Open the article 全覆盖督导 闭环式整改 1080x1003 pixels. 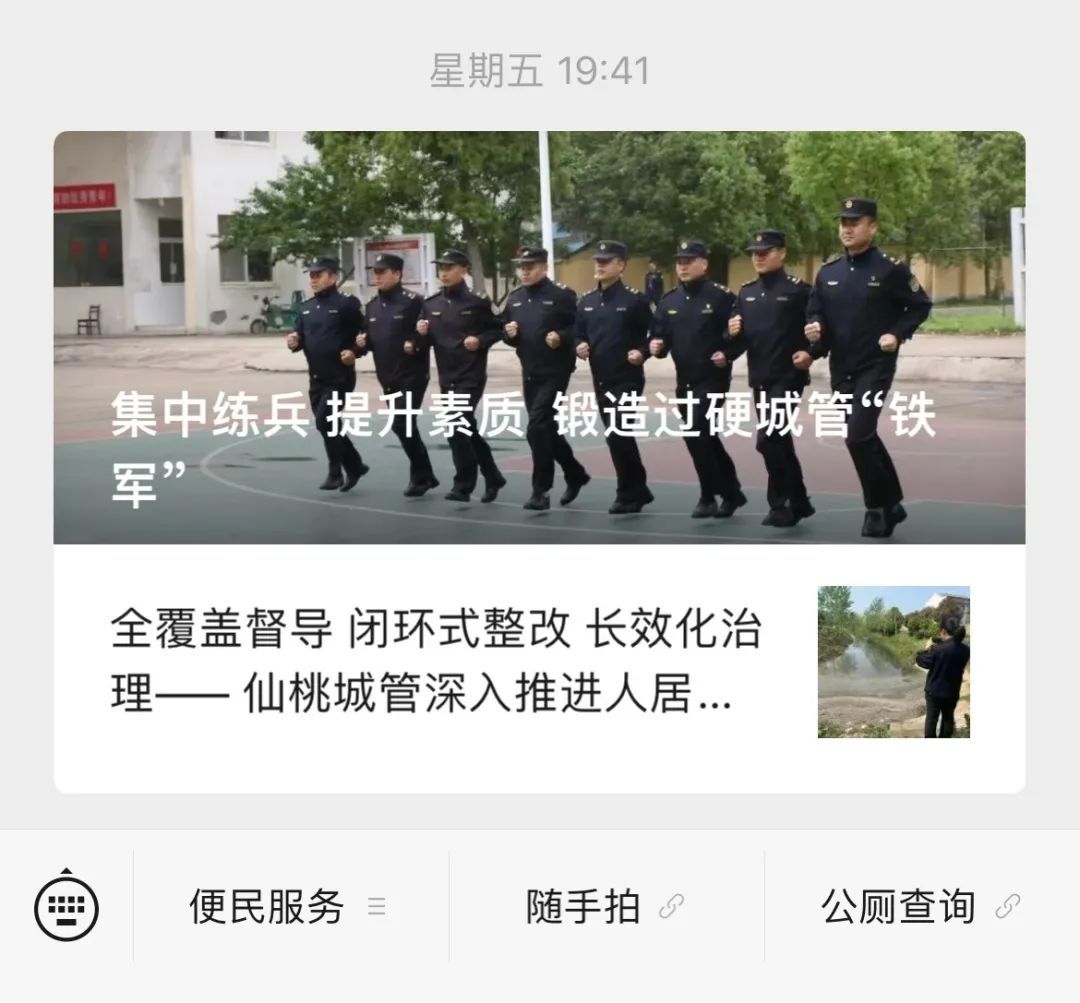click(x=437, y=662)
